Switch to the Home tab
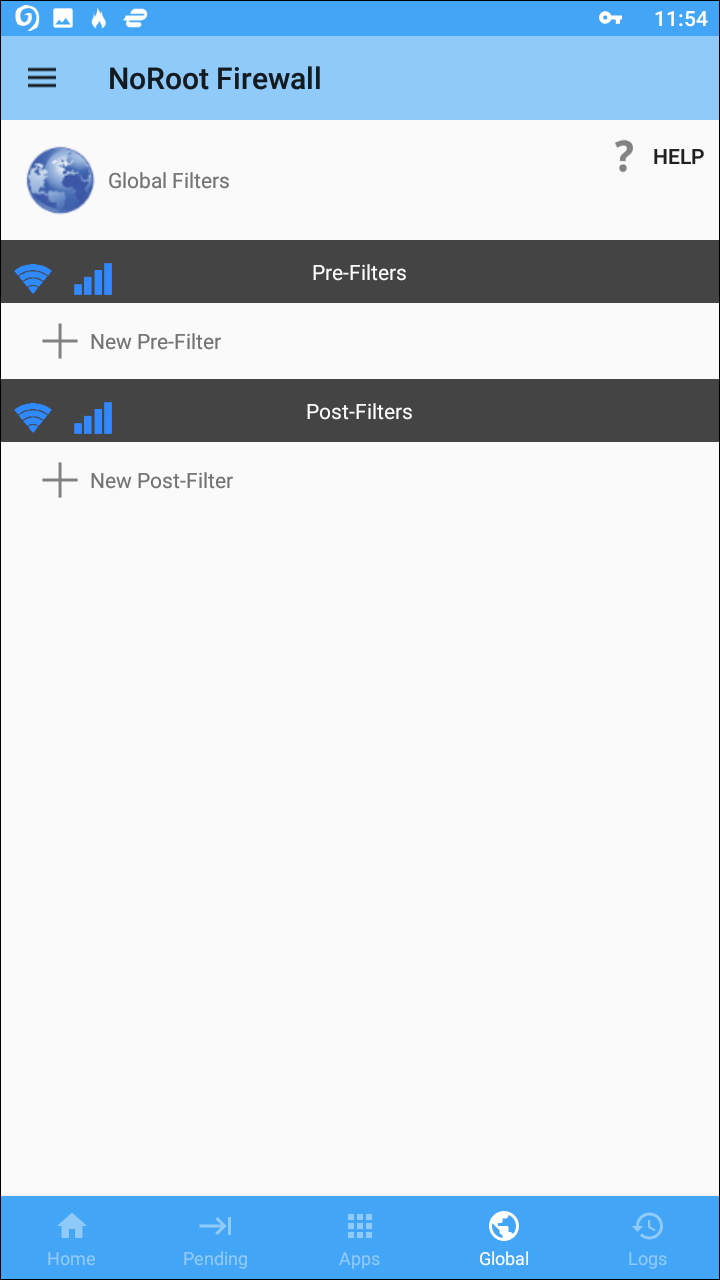This screenshot has width=720, height=1280. [71, 1238]
